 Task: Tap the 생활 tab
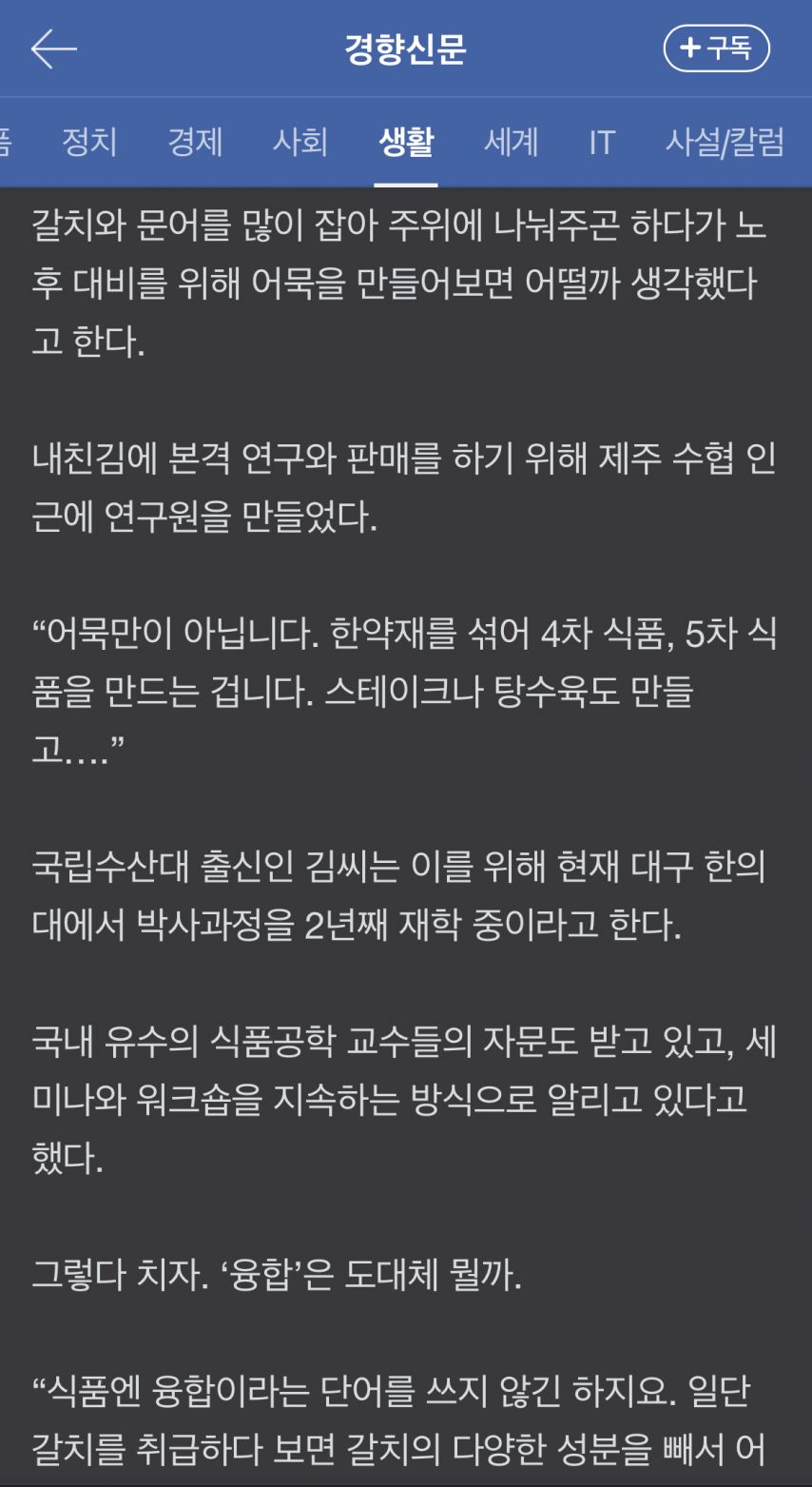pos(406,143)
